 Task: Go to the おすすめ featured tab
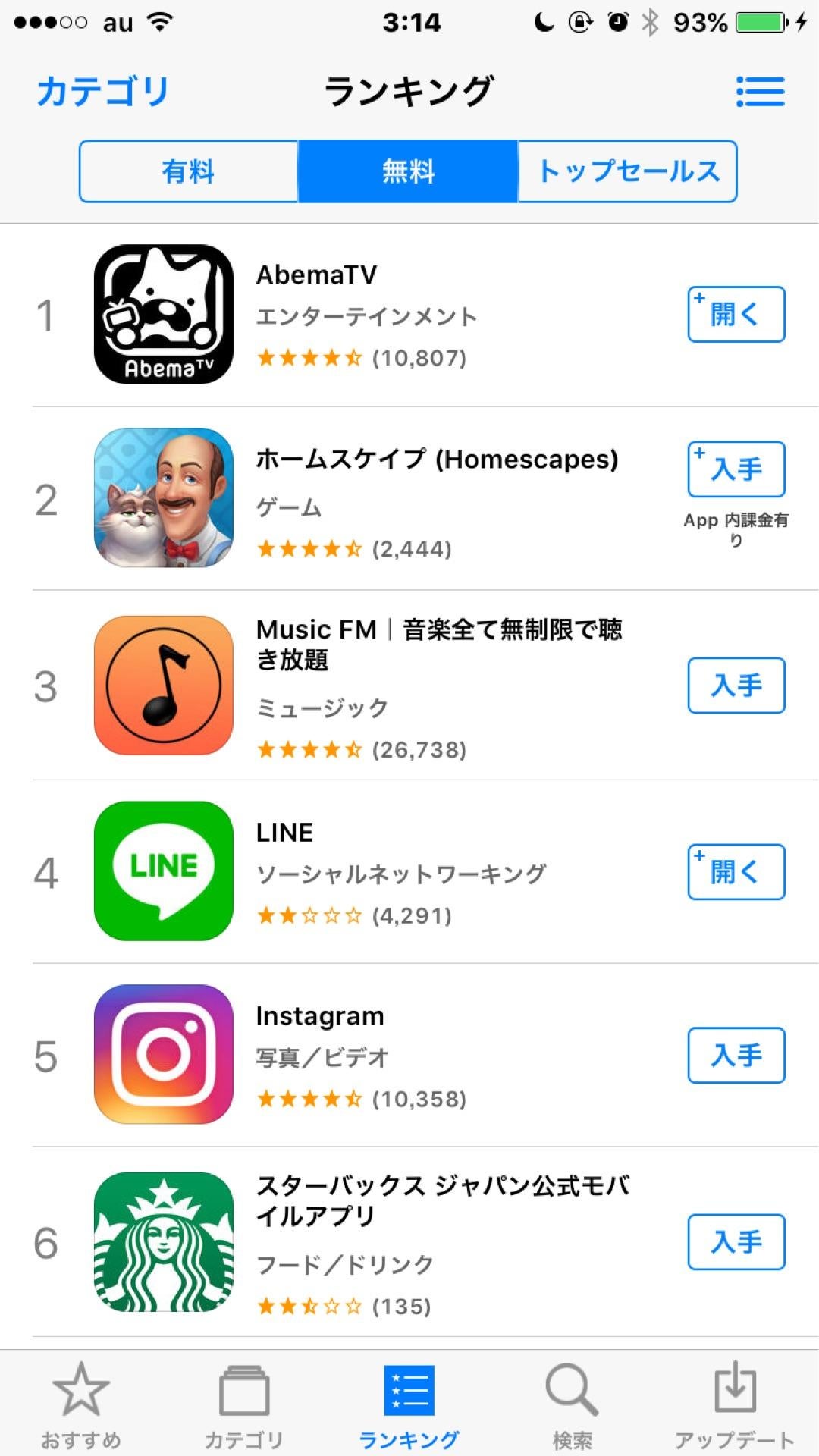81,1403
